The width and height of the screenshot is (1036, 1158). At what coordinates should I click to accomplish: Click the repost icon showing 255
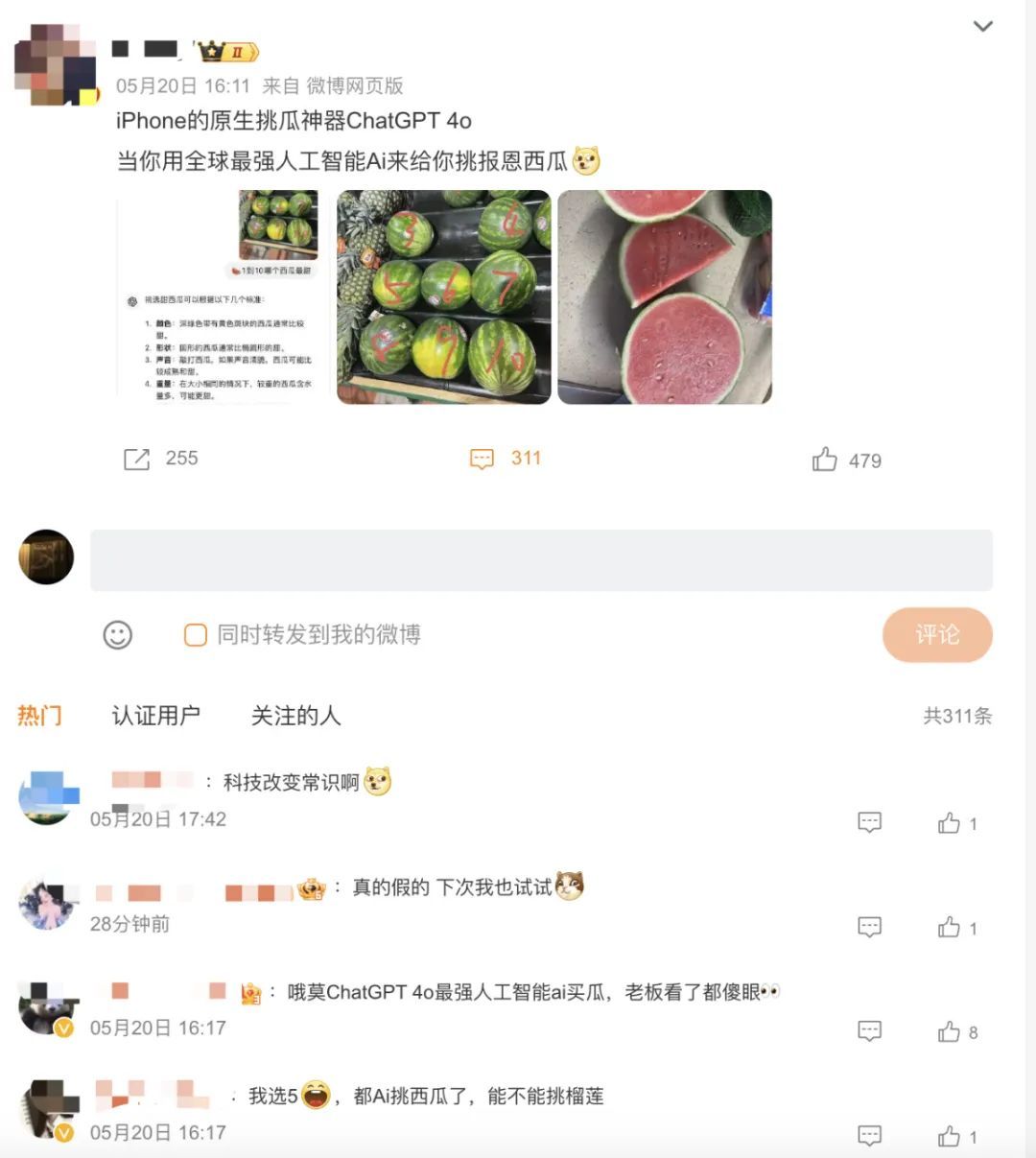(x=137, y=459)
